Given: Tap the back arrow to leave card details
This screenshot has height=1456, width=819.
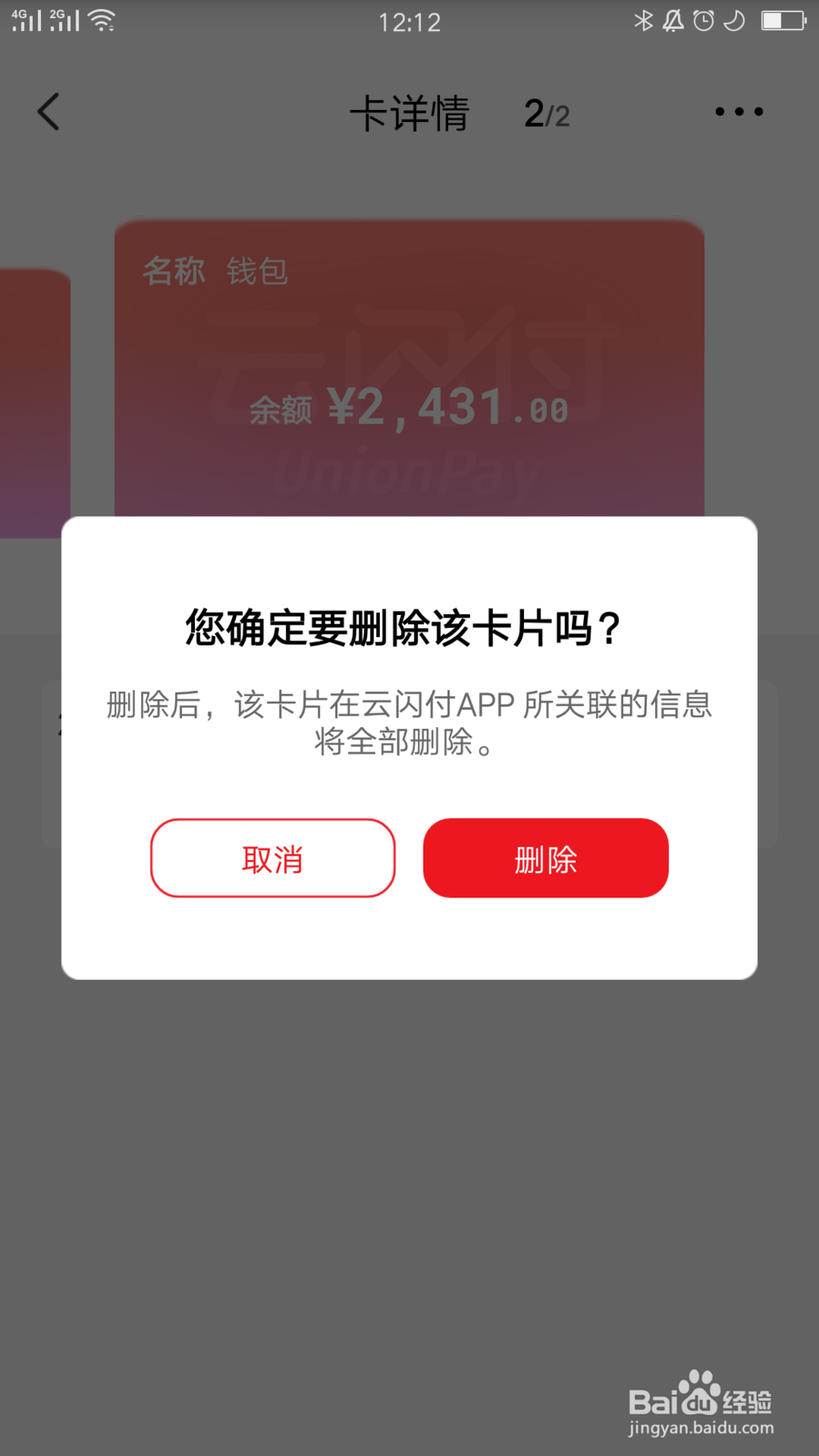Looking at the screenshot, I should click(x=48, y=111).
